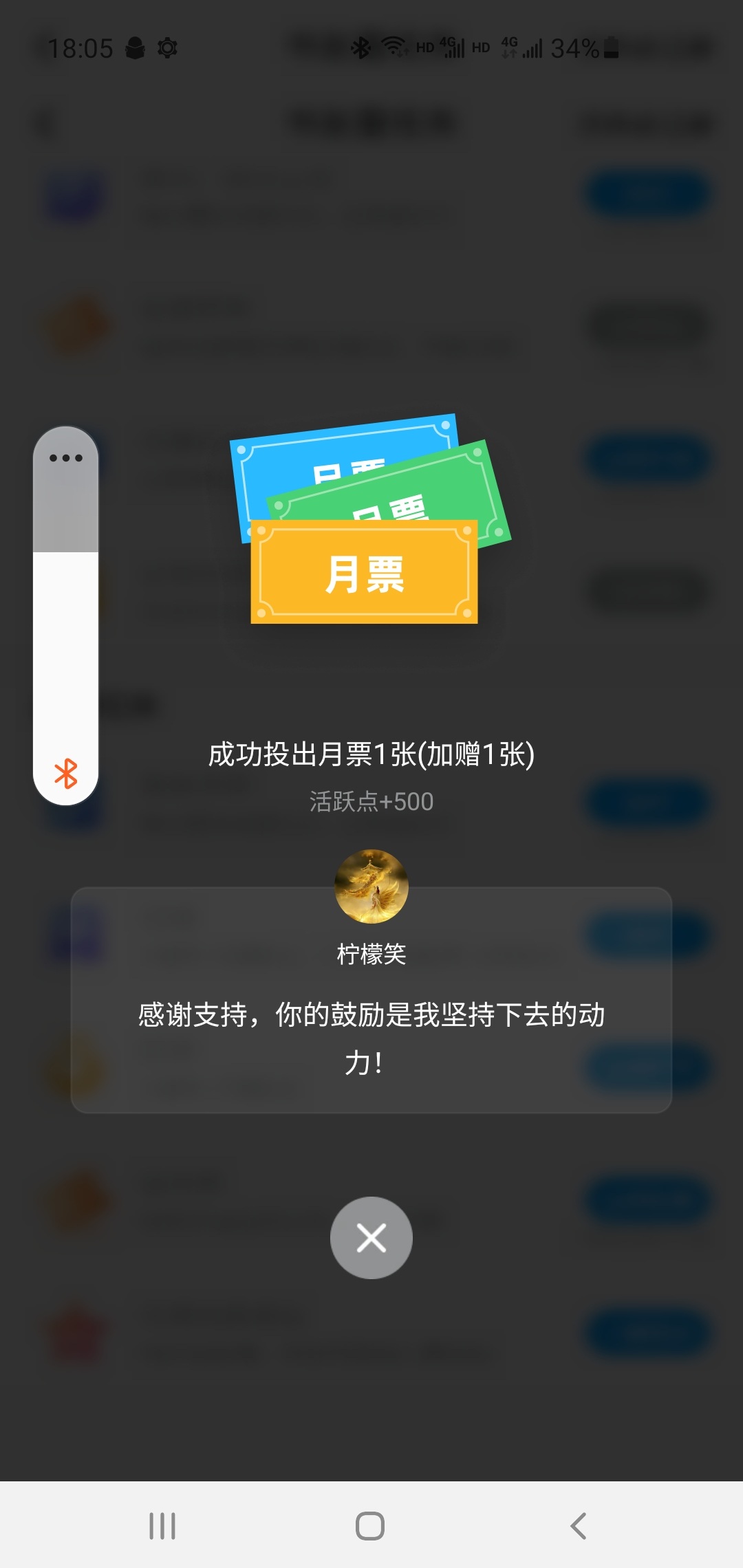Screen dimensions: 743x1568
Task: Open volume panel more options (three dots)
Action: click(x=66, y=458)
